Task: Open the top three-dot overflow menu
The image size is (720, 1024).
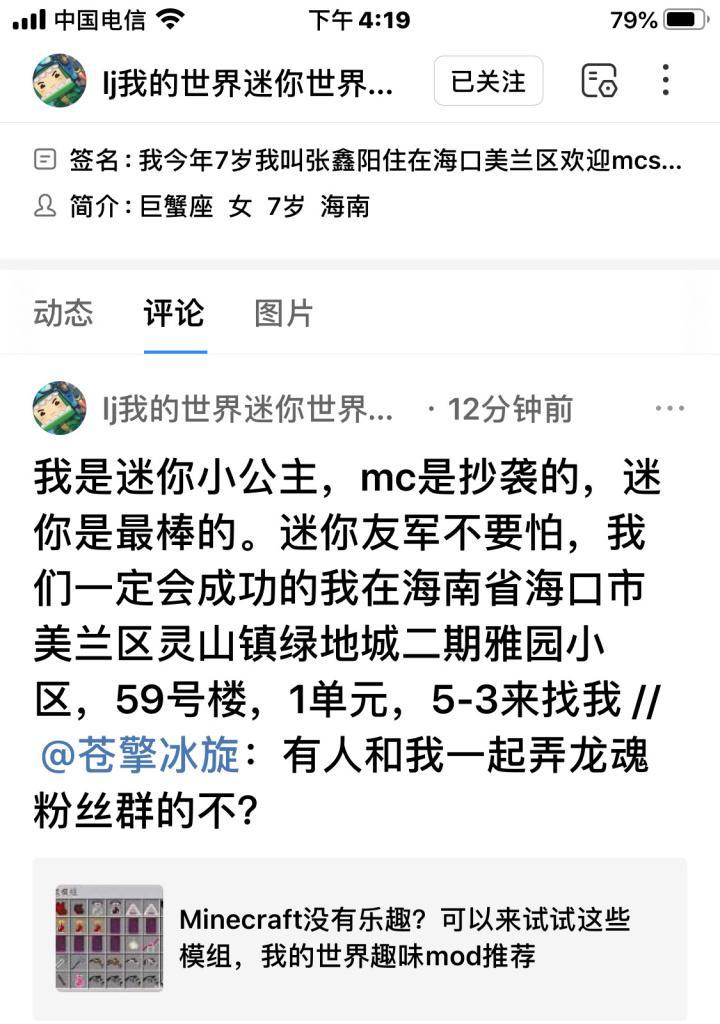Action: click(665, 80)
